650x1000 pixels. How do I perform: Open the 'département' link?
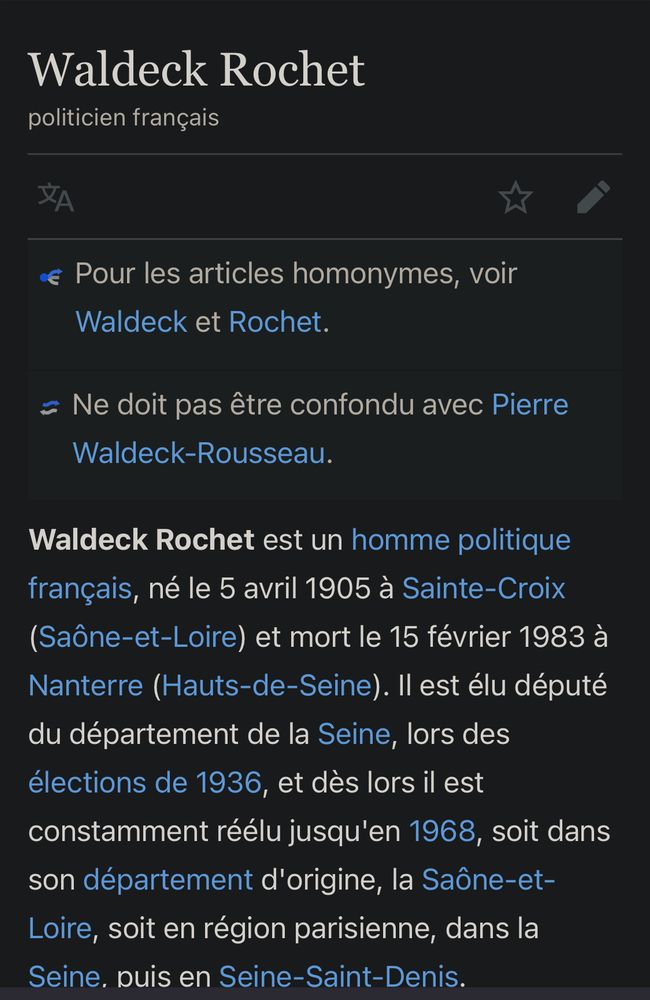[168, 879]
